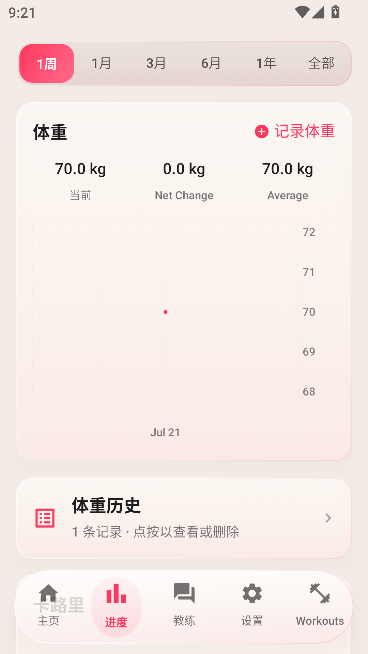The width and height of the screenshot is (368, 654).
Task: Show the 3月 weight range
Action: pyautogui.click(x=156, y=63)
